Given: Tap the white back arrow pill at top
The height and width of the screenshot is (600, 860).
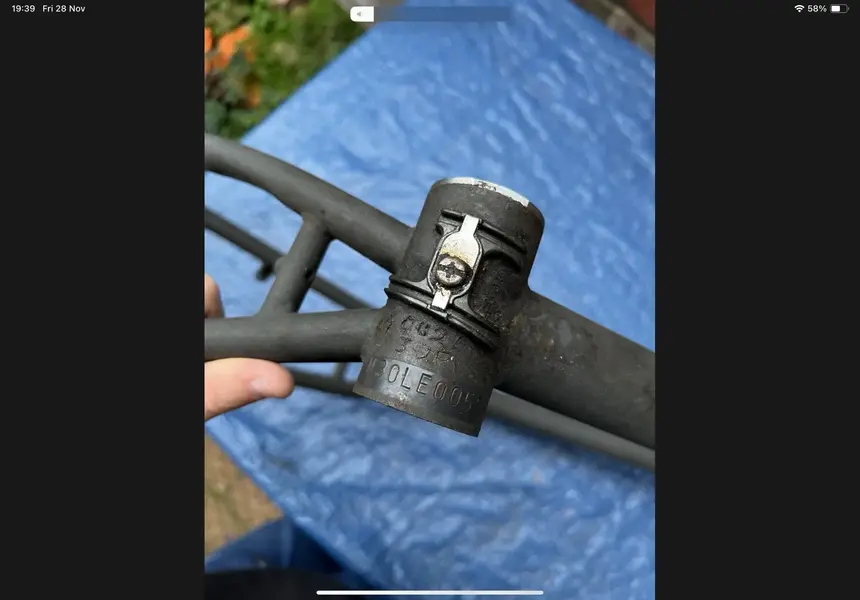Looking at the screenshot, I should (x=361, y=14).
